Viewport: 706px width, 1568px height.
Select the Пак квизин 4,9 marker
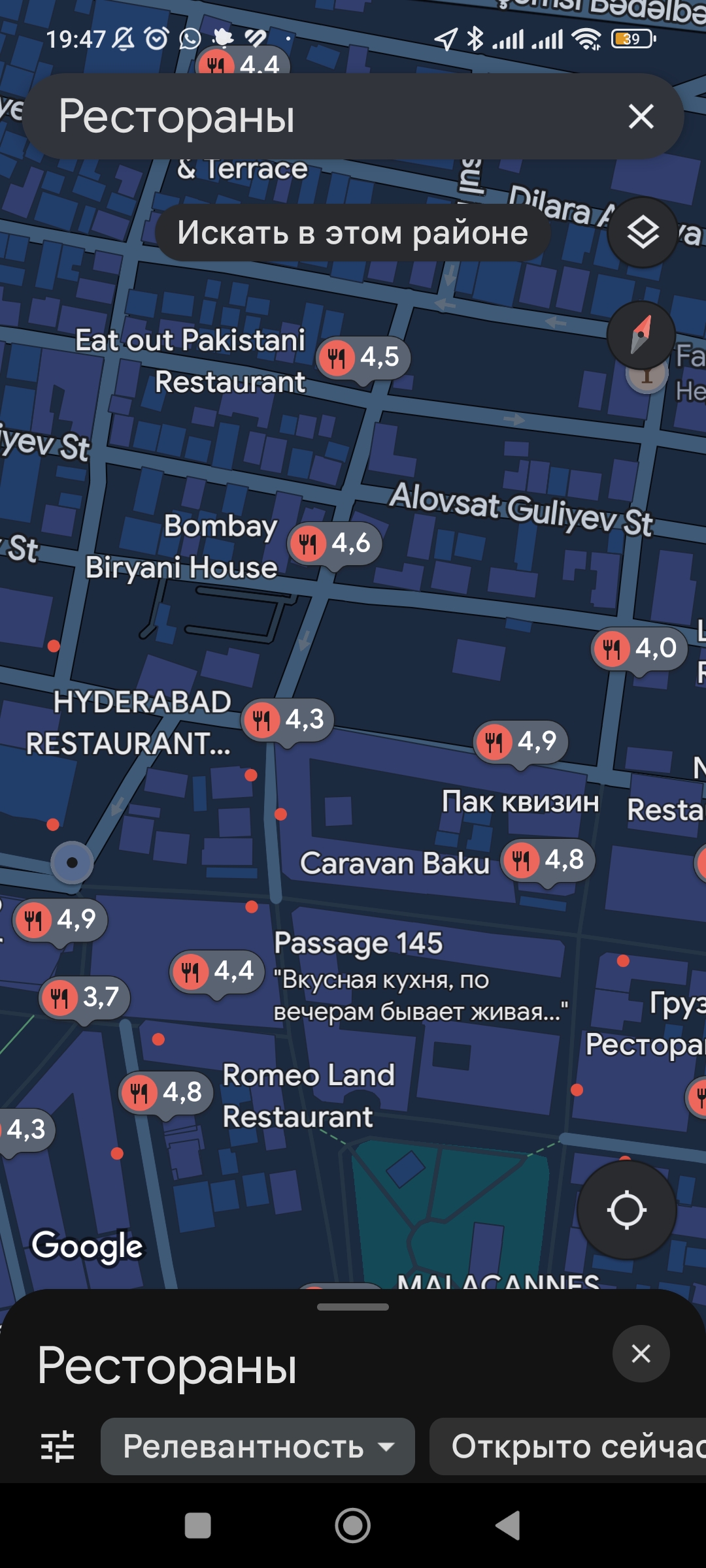pos(520,742)
